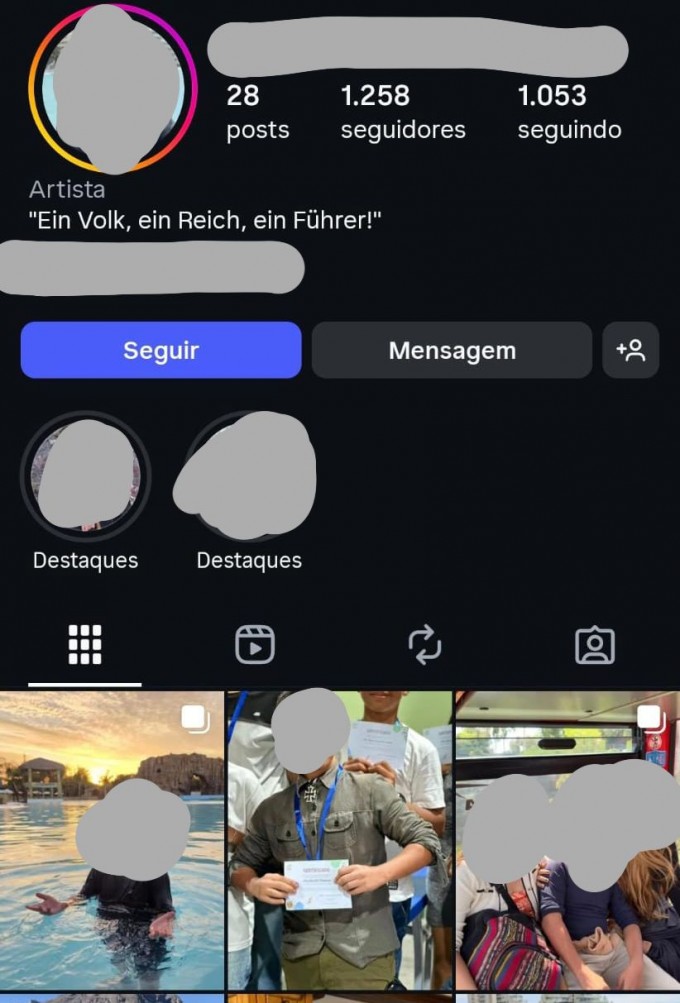The width and height of the screenshot is (680, 1003).
Task: Open the second Destaques highlight
Action: coord(248,475)
